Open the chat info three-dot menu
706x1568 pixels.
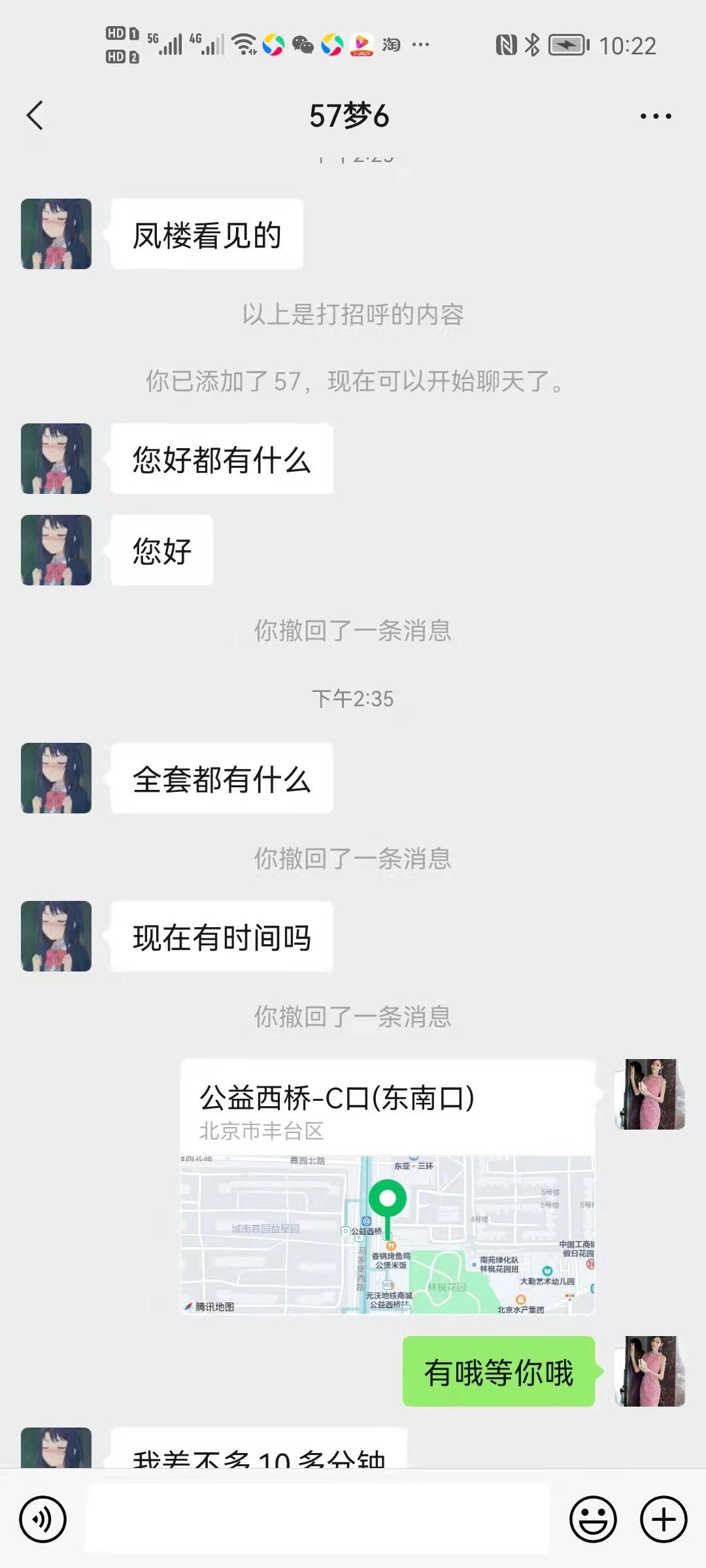(655, 116)
